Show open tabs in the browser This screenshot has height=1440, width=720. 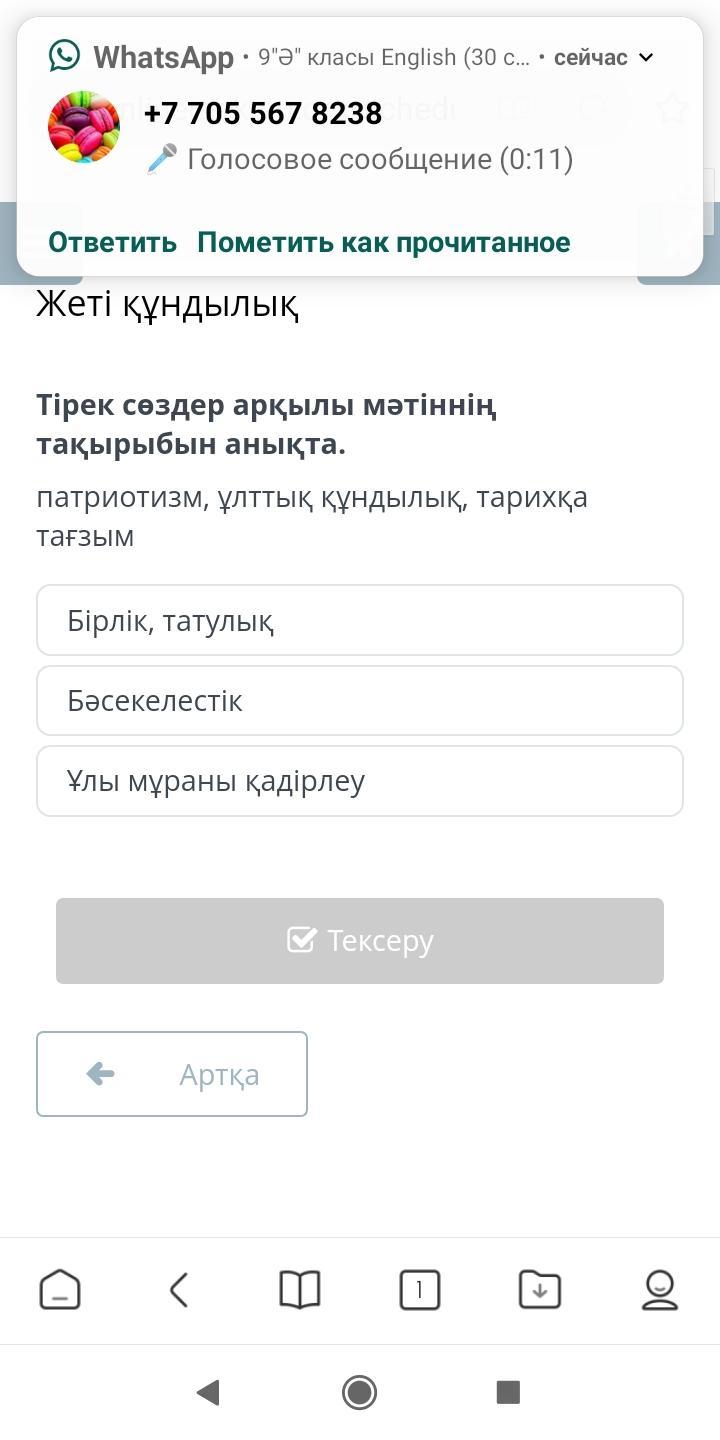[420, 1290]
